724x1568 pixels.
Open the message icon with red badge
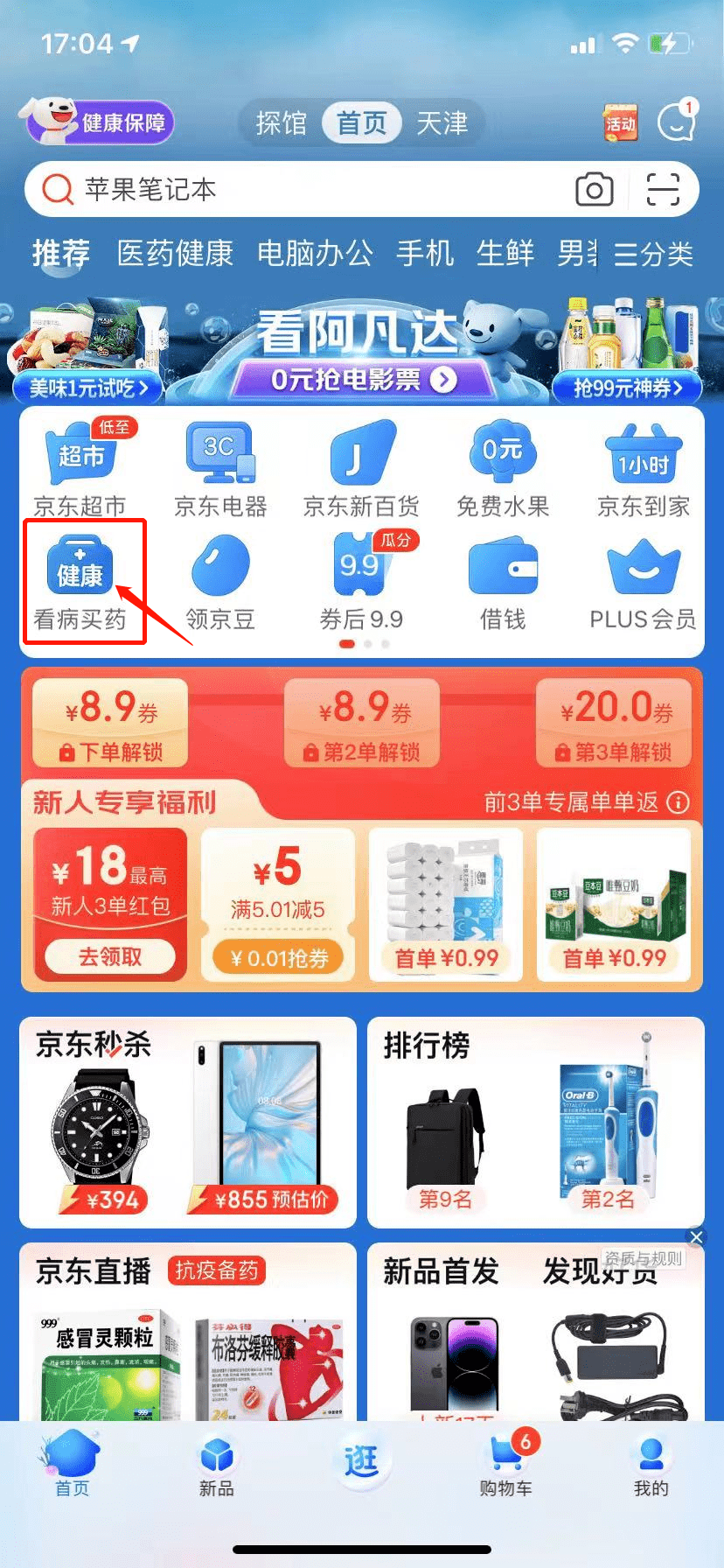point(675,122)
